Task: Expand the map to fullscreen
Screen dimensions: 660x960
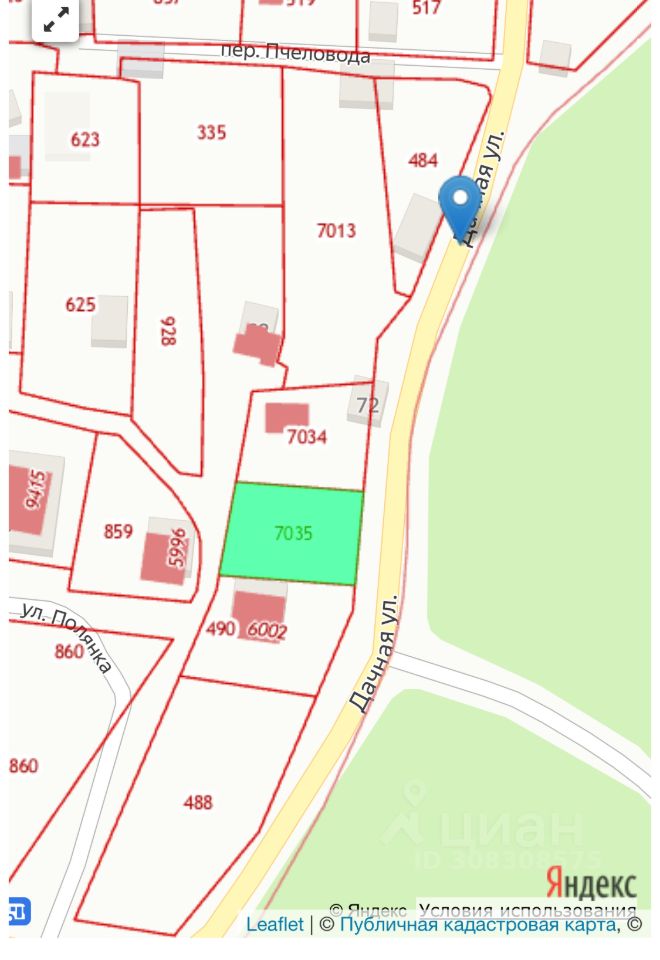Action: pos(56,18)
